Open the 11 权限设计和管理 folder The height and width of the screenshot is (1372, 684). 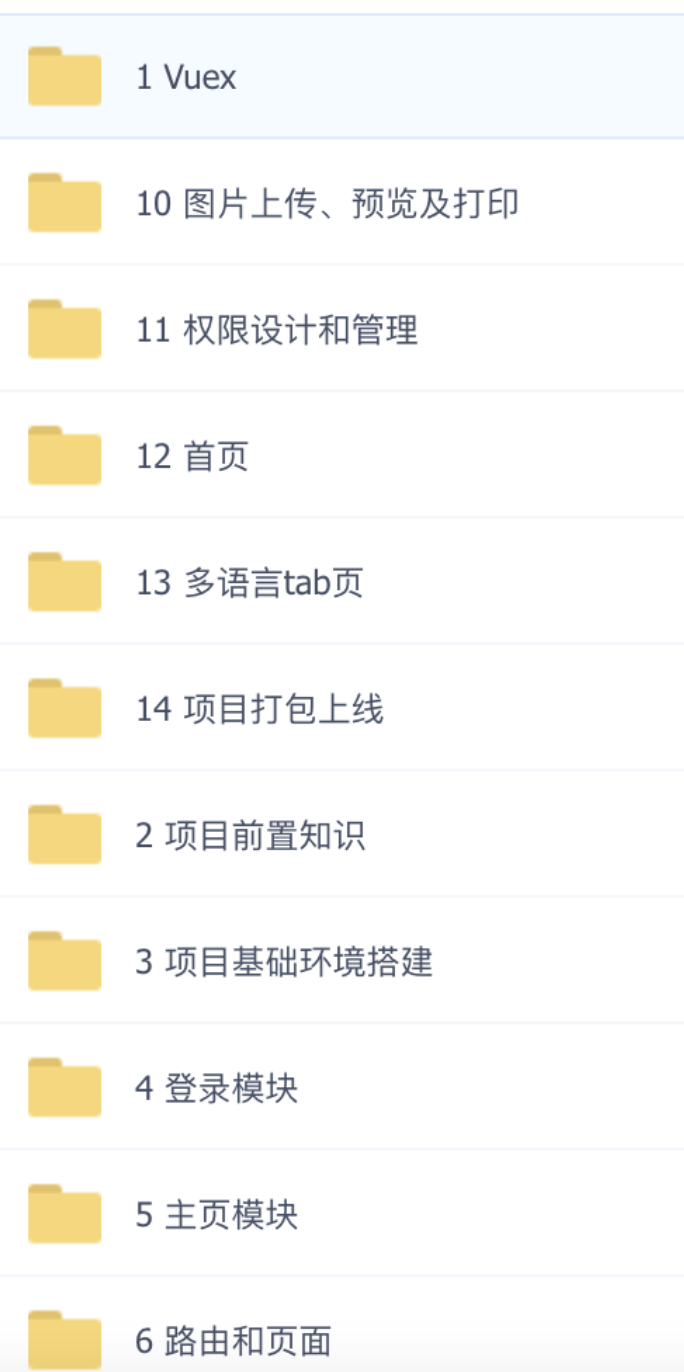pyautogui.click(x=342, y=329)
